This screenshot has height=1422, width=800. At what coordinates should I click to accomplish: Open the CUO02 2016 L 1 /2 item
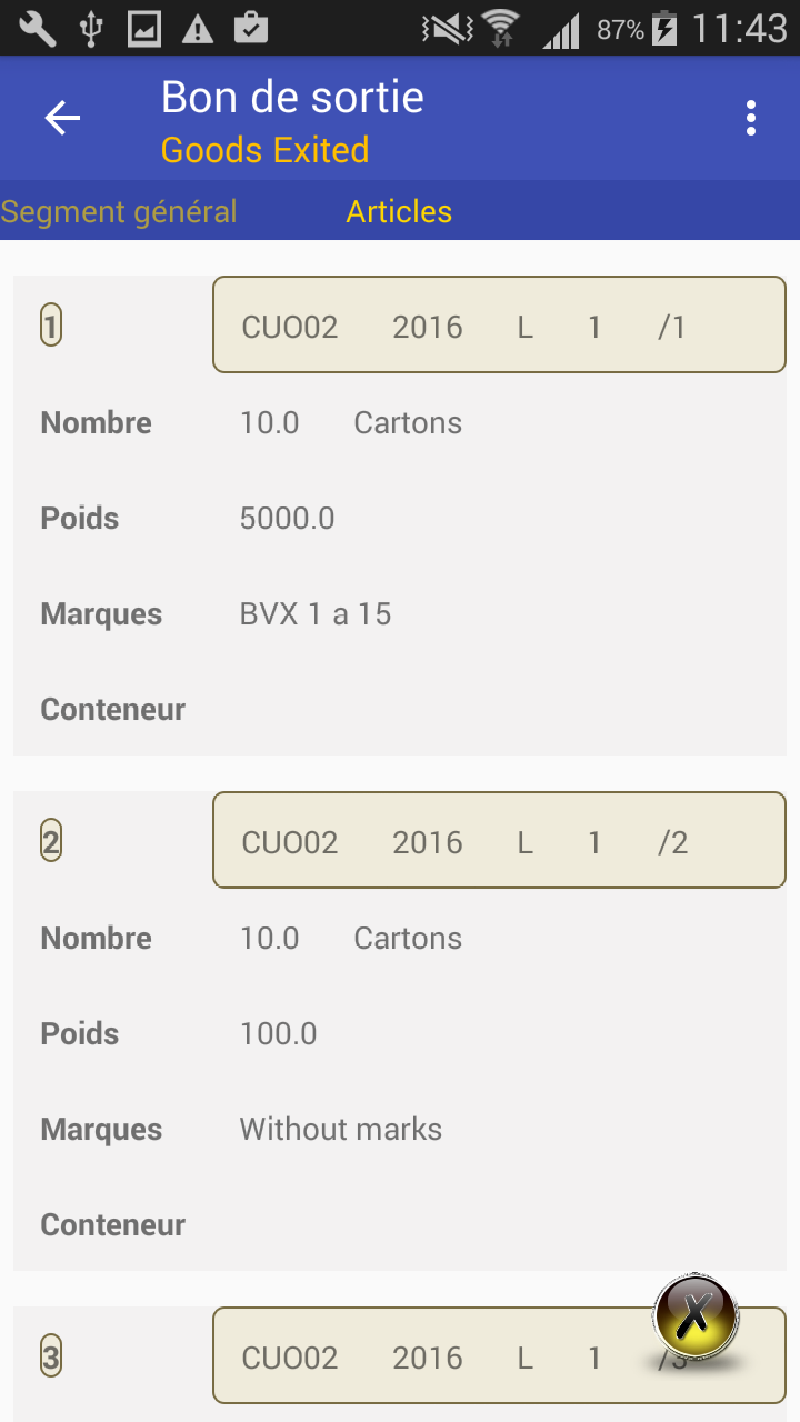pos(499,840)
